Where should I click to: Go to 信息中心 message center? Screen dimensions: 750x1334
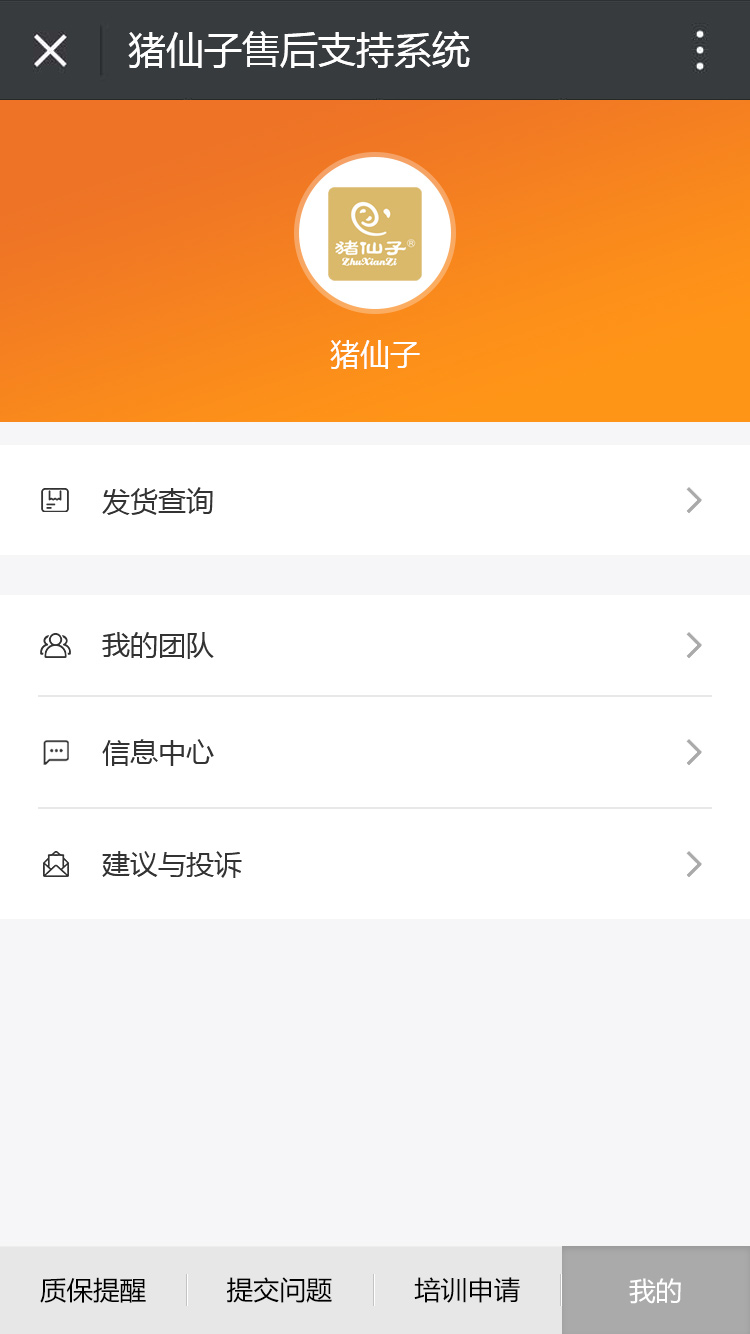point(375,752)
